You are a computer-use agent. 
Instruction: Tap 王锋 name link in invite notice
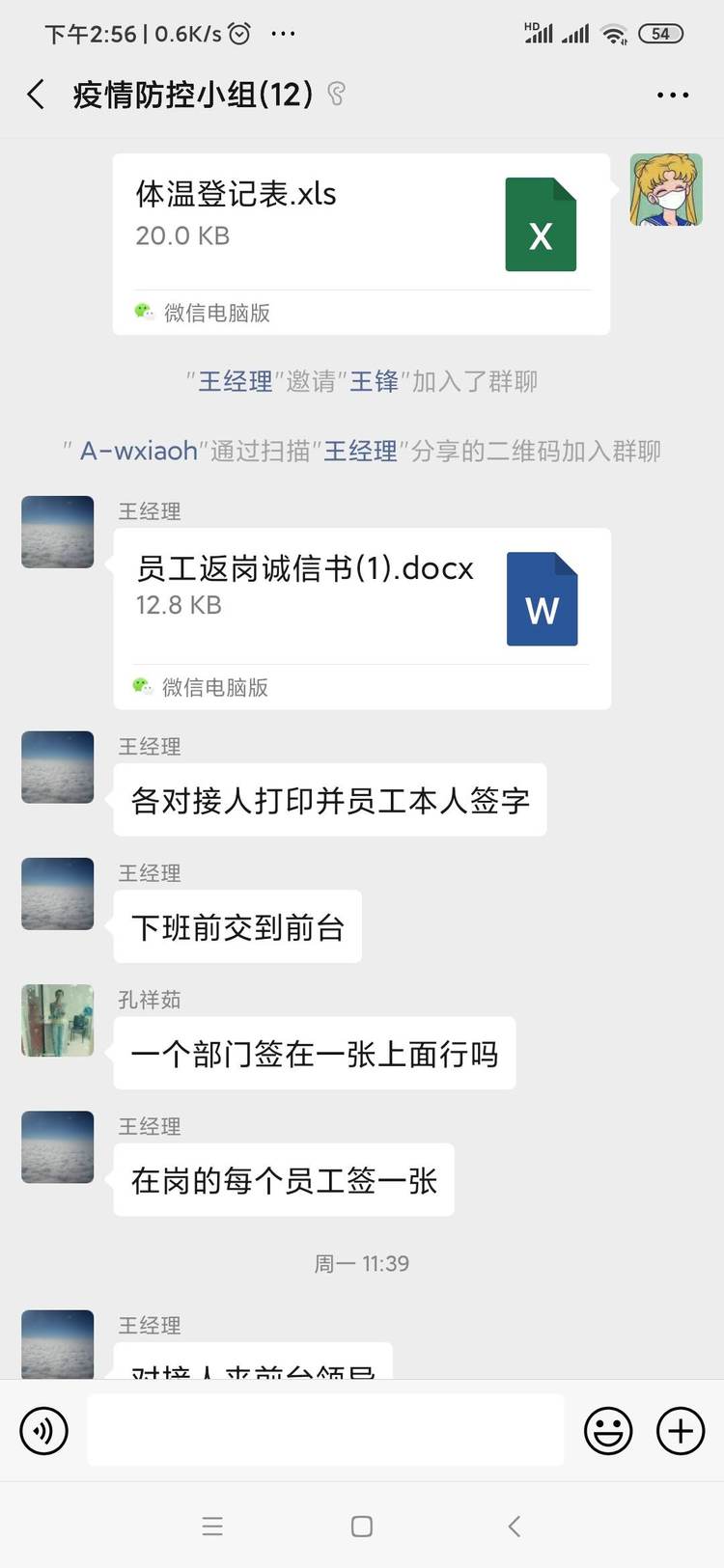[x=374, y=382]
